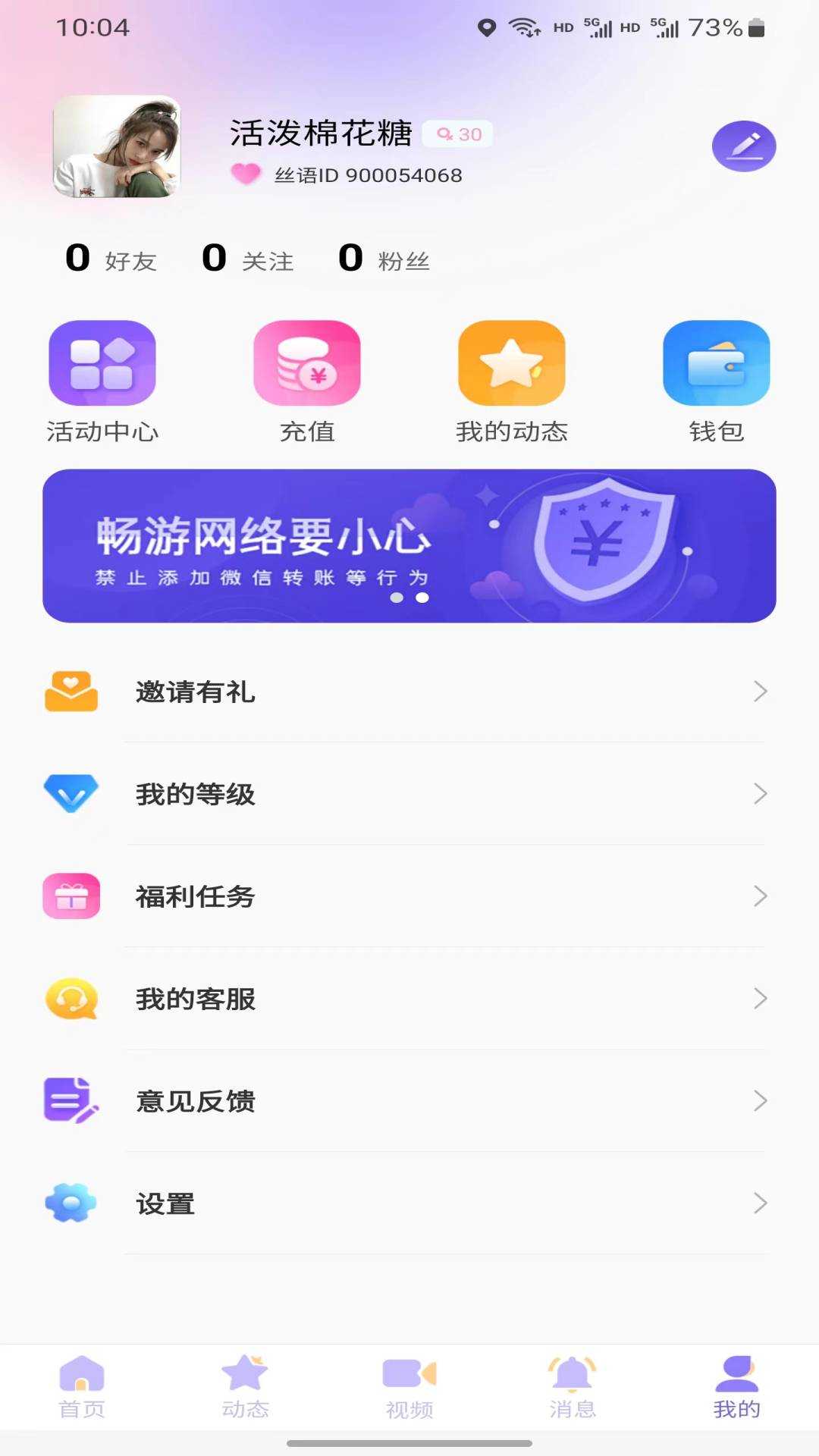Screen dimensions: 819x1456
Task: Contact 我的客服 customer service
Action: point(409,999)
